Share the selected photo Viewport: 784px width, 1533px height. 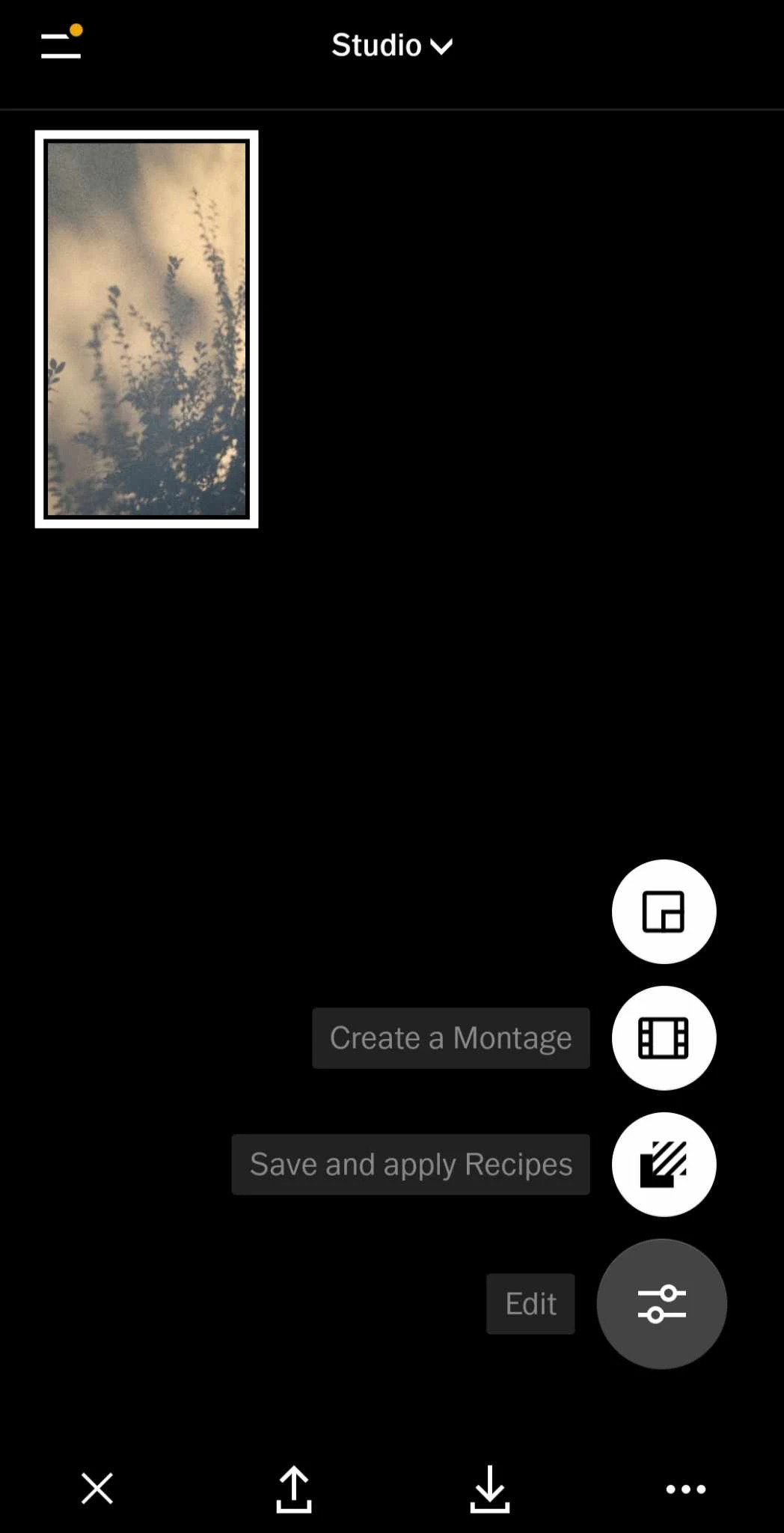point(294,1488)
